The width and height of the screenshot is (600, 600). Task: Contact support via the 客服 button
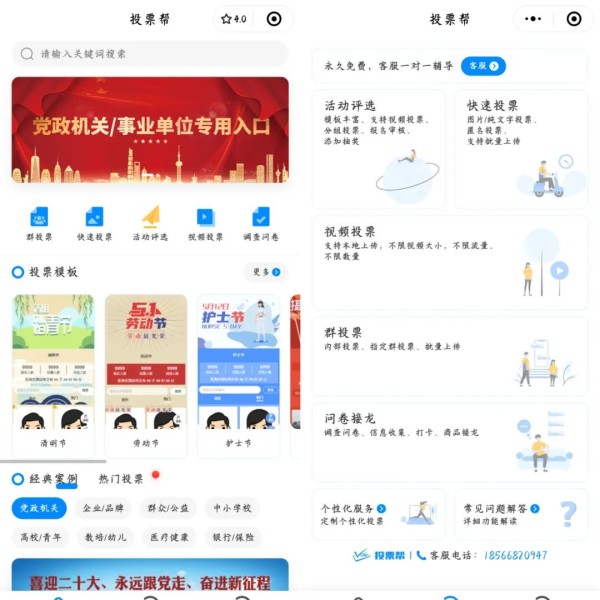pos(483,66)
